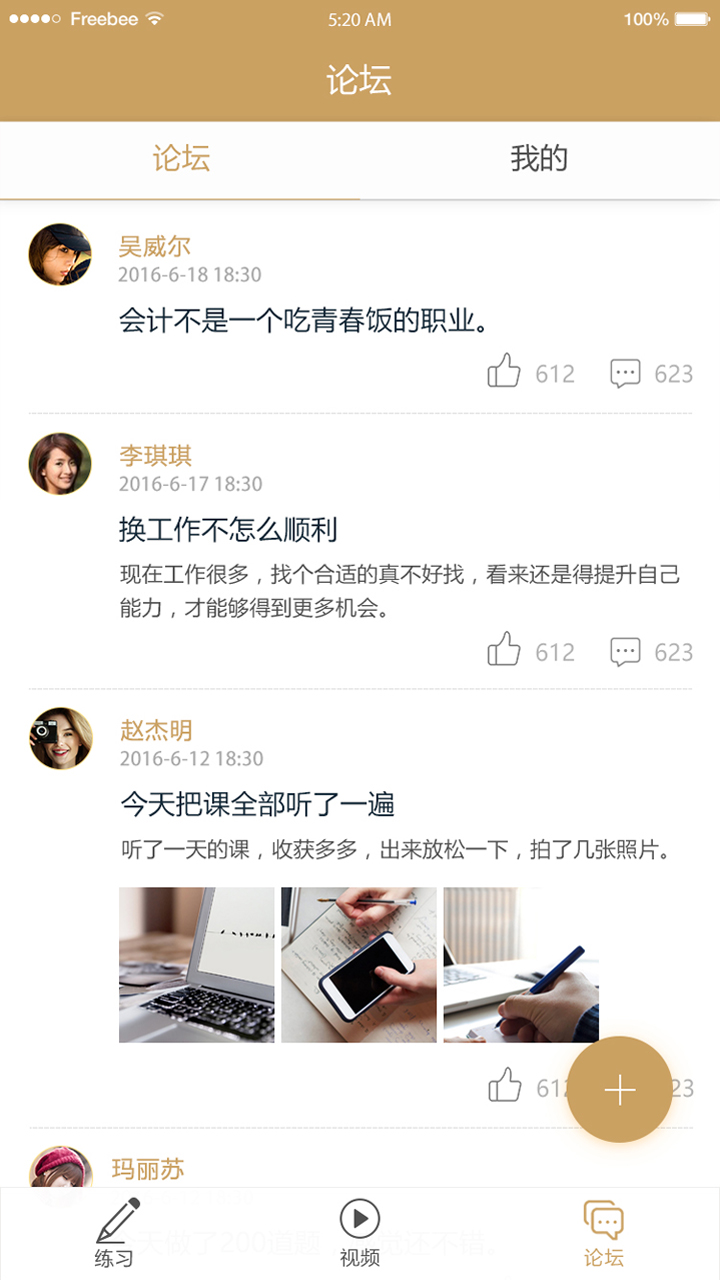This screenshot has height=1280, width=720.
Task: Go to the 练习 bottom tab
Action: pyautogui.click(x=115, y=1234)
